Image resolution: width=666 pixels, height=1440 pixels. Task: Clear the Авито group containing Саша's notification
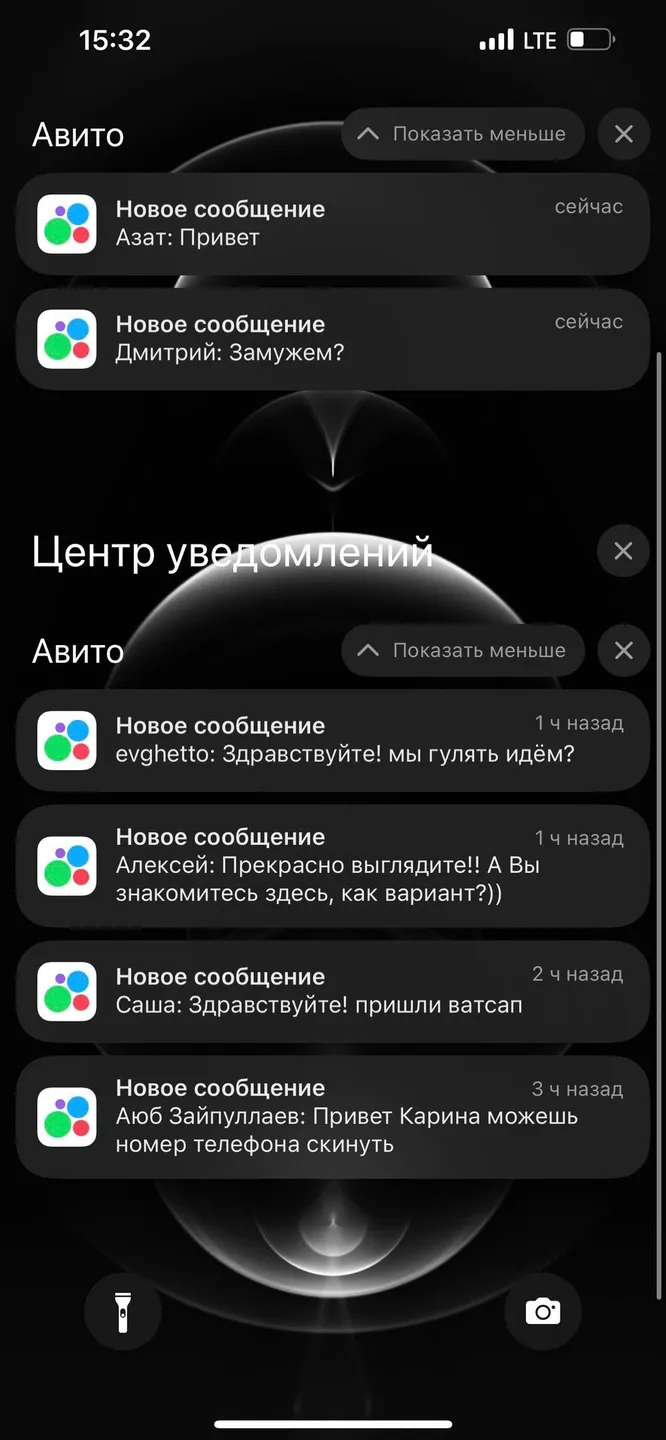[x=624, y=650]
